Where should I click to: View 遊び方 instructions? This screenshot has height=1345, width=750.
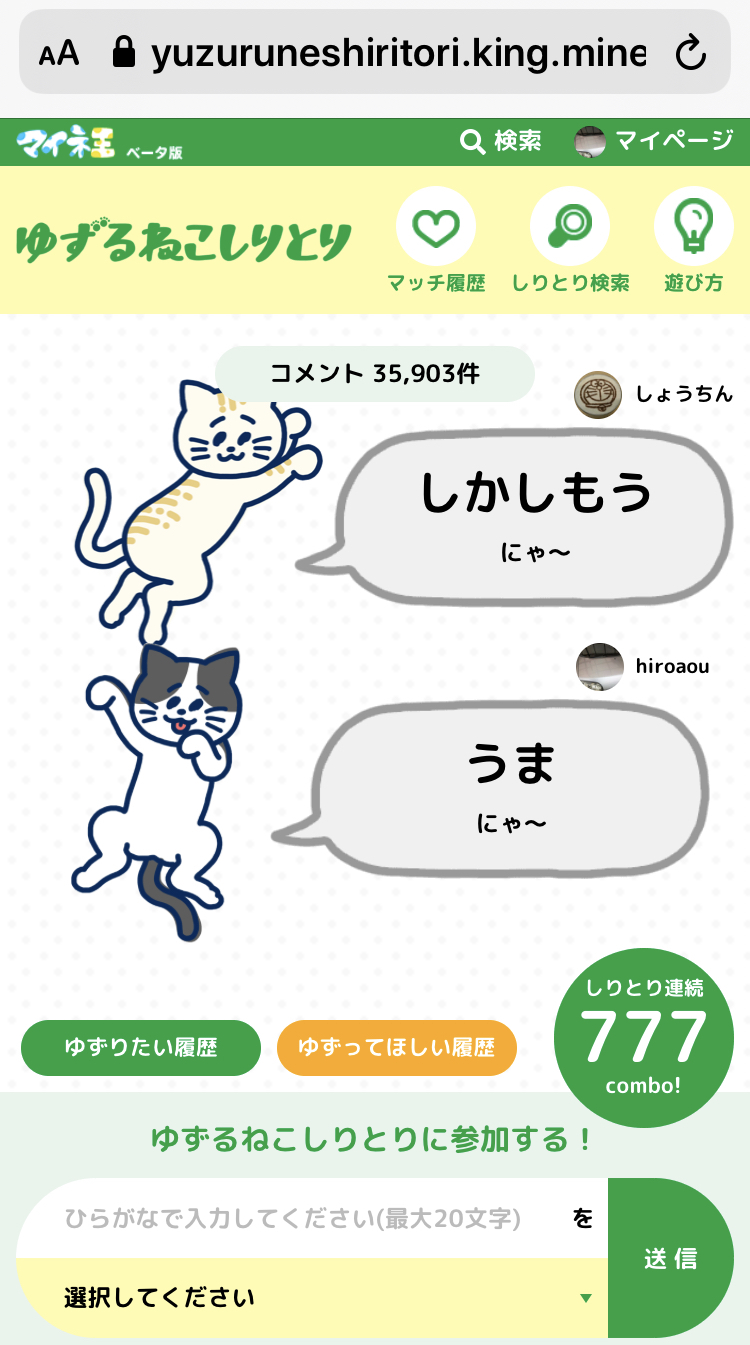pos(693,241)
